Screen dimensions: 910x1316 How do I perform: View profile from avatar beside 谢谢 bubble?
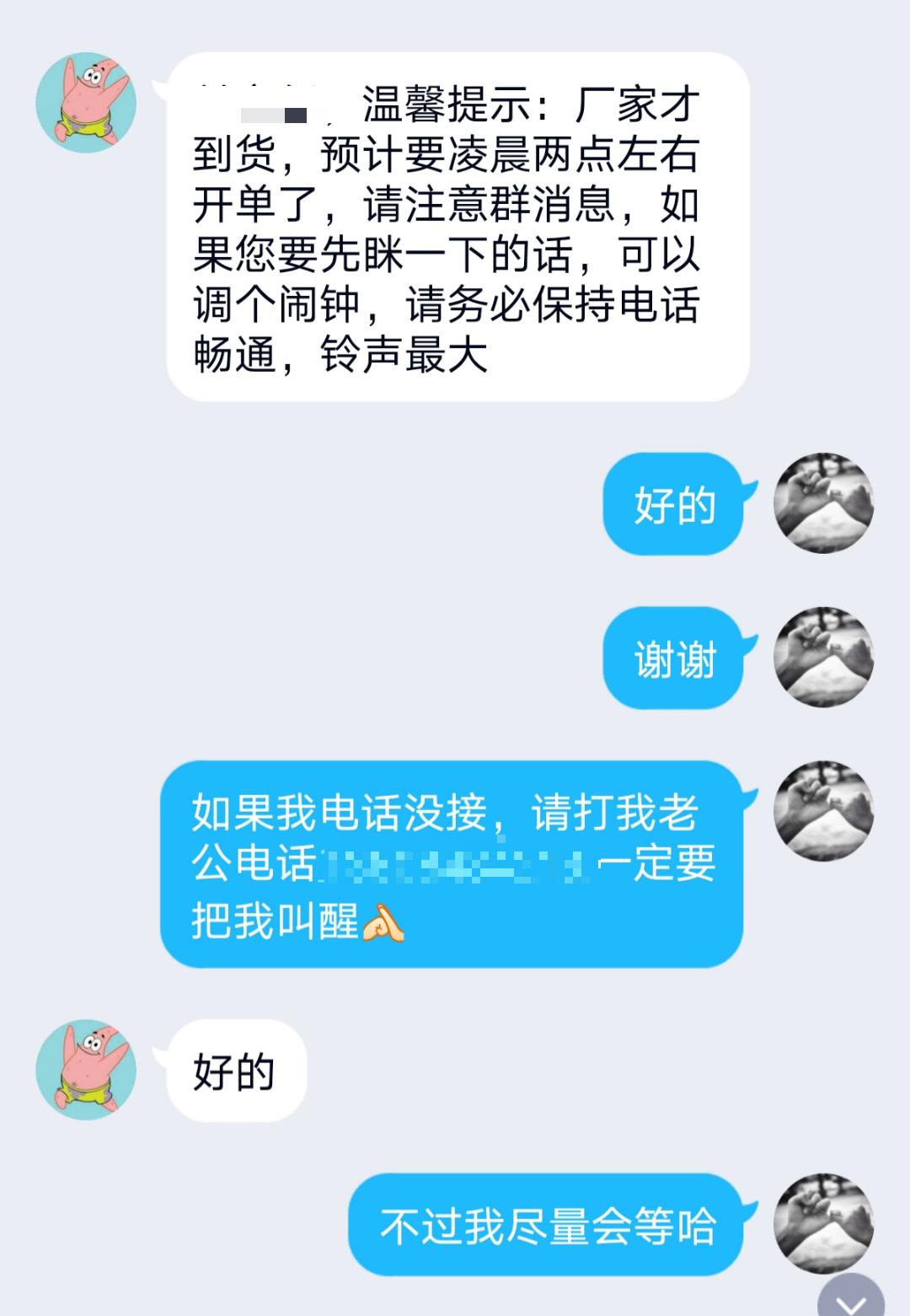point(823,657)
